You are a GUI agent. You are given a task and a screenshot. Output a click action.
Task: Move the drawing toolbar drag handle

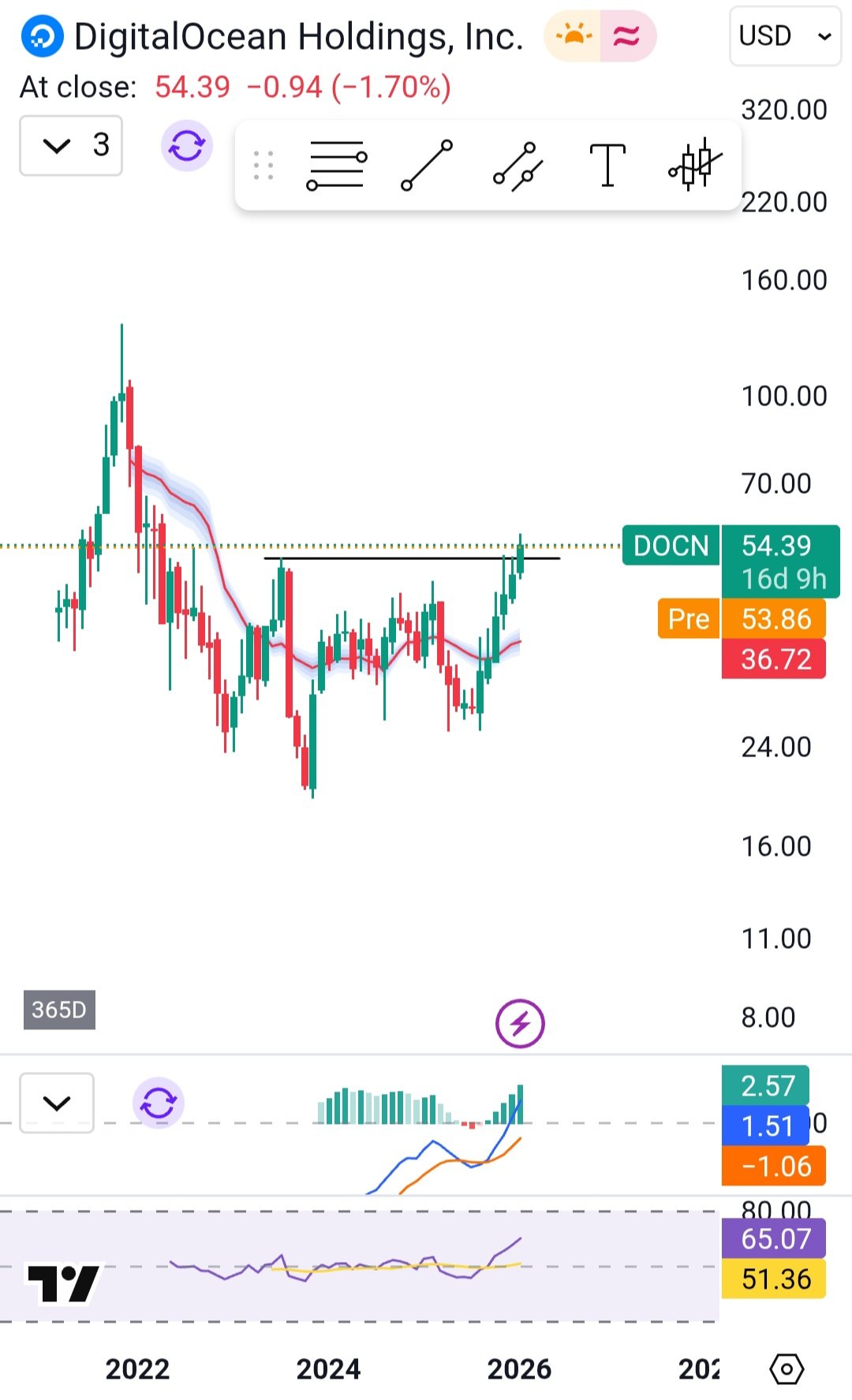point(263,166)
